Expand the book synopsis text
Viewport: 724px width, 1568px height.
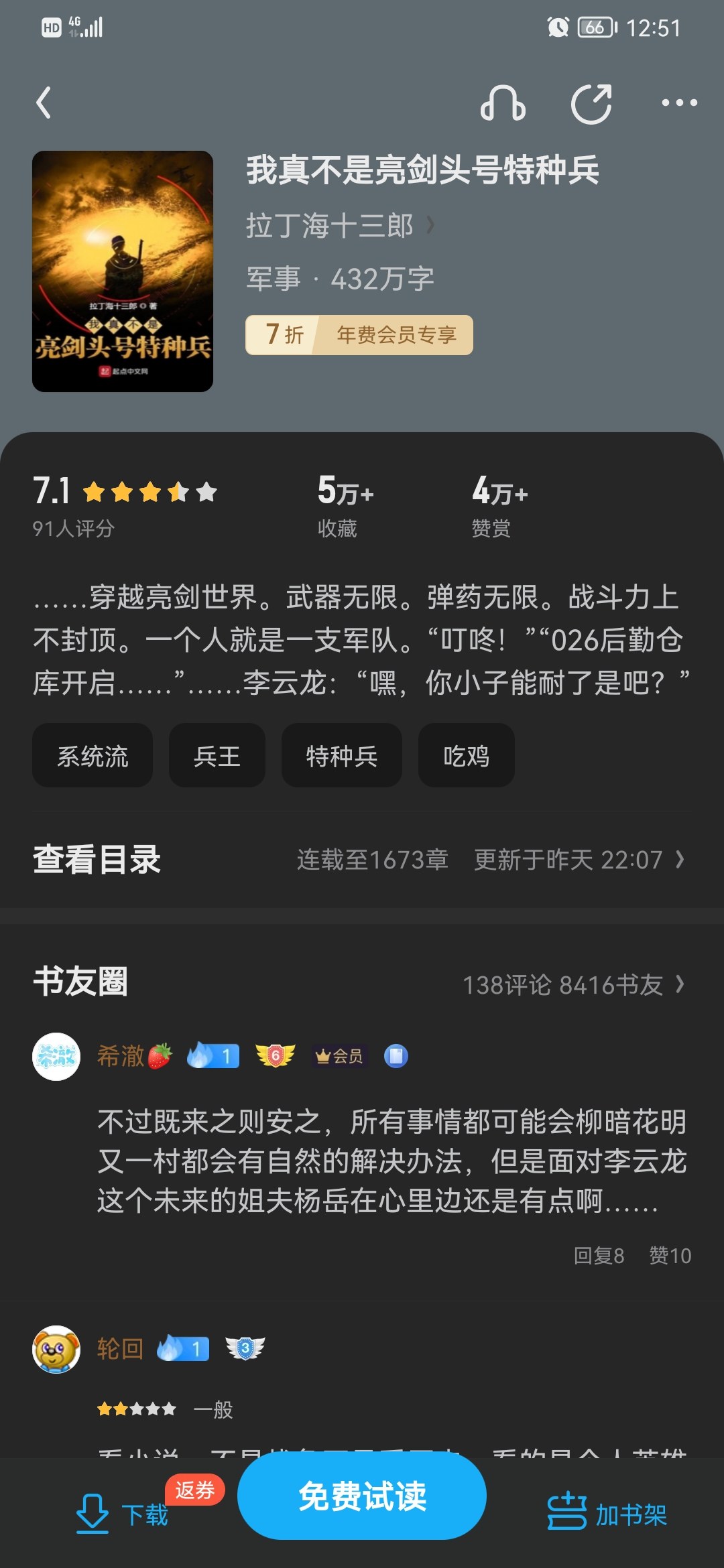361,640
